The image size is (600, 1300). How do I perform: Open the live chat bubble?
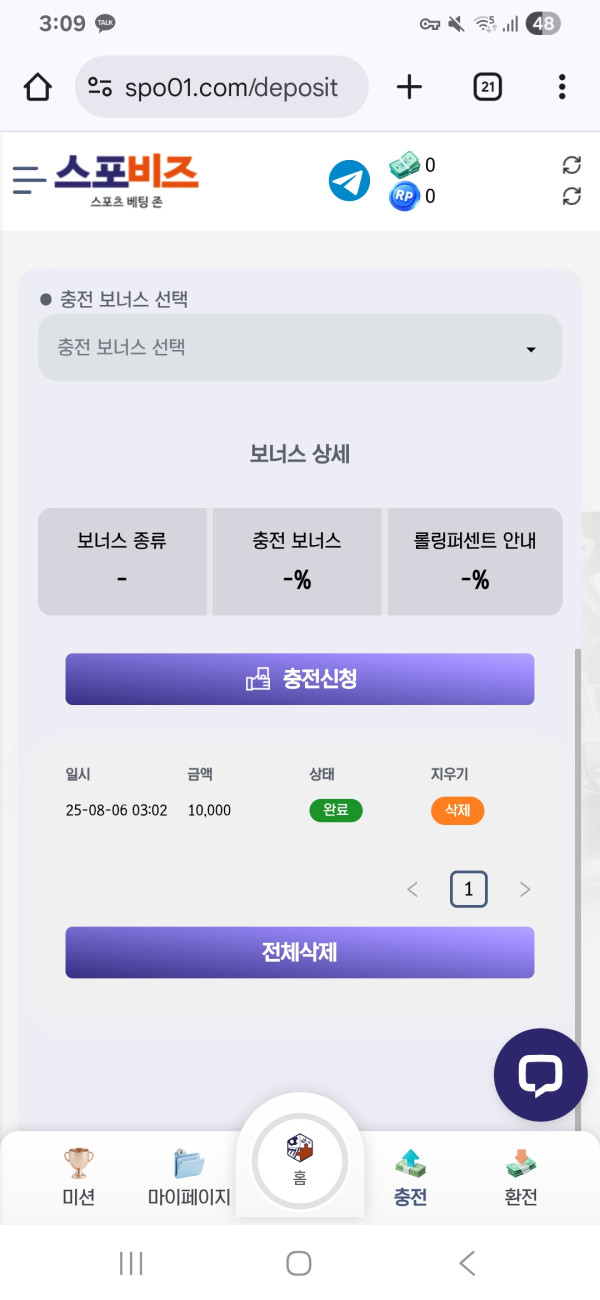click(x=541, y=1075)
